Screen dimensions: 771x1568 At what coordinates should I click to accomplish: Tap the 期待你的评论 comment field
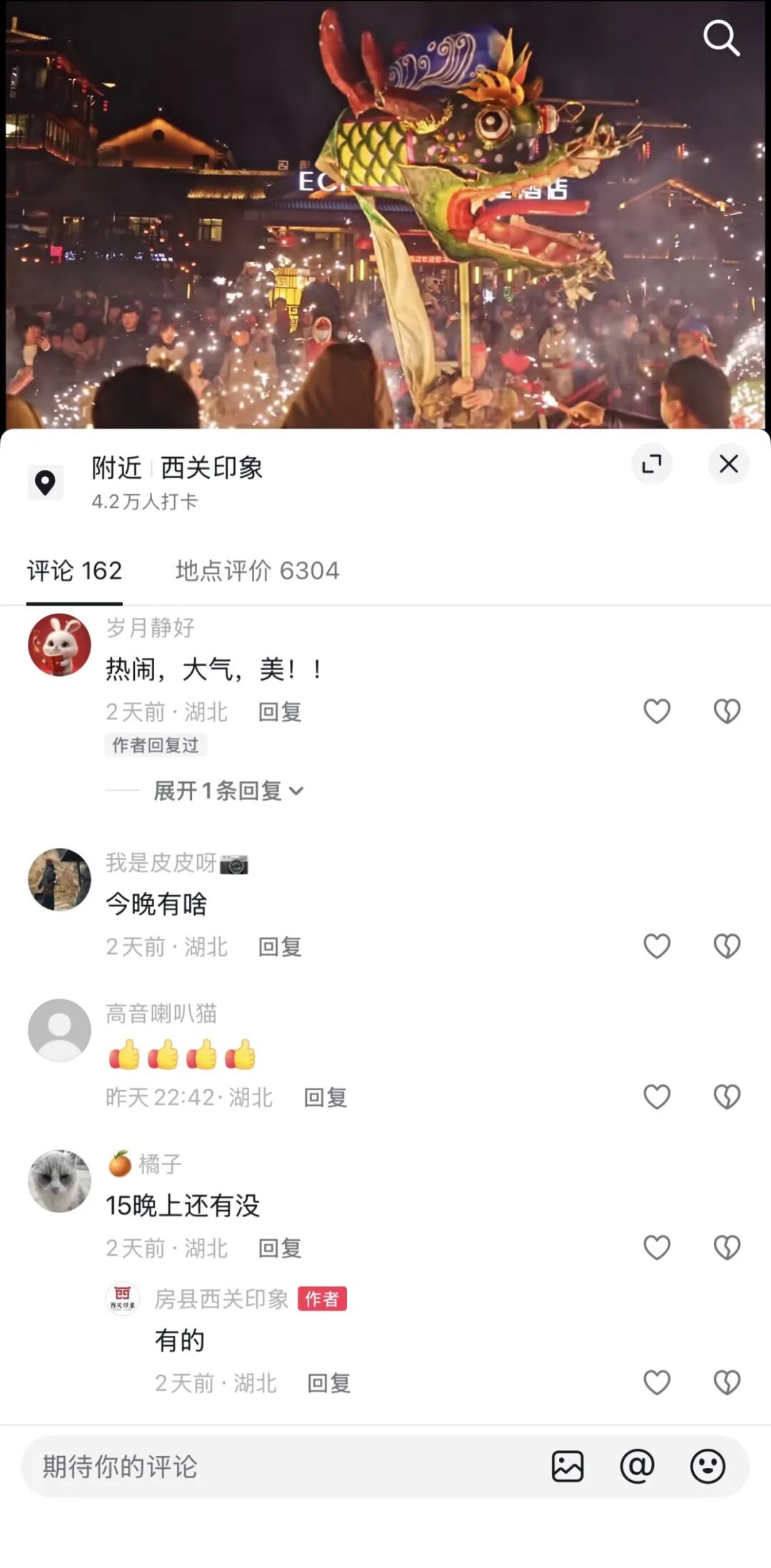pyautogui.click(x=286, y=1467)
